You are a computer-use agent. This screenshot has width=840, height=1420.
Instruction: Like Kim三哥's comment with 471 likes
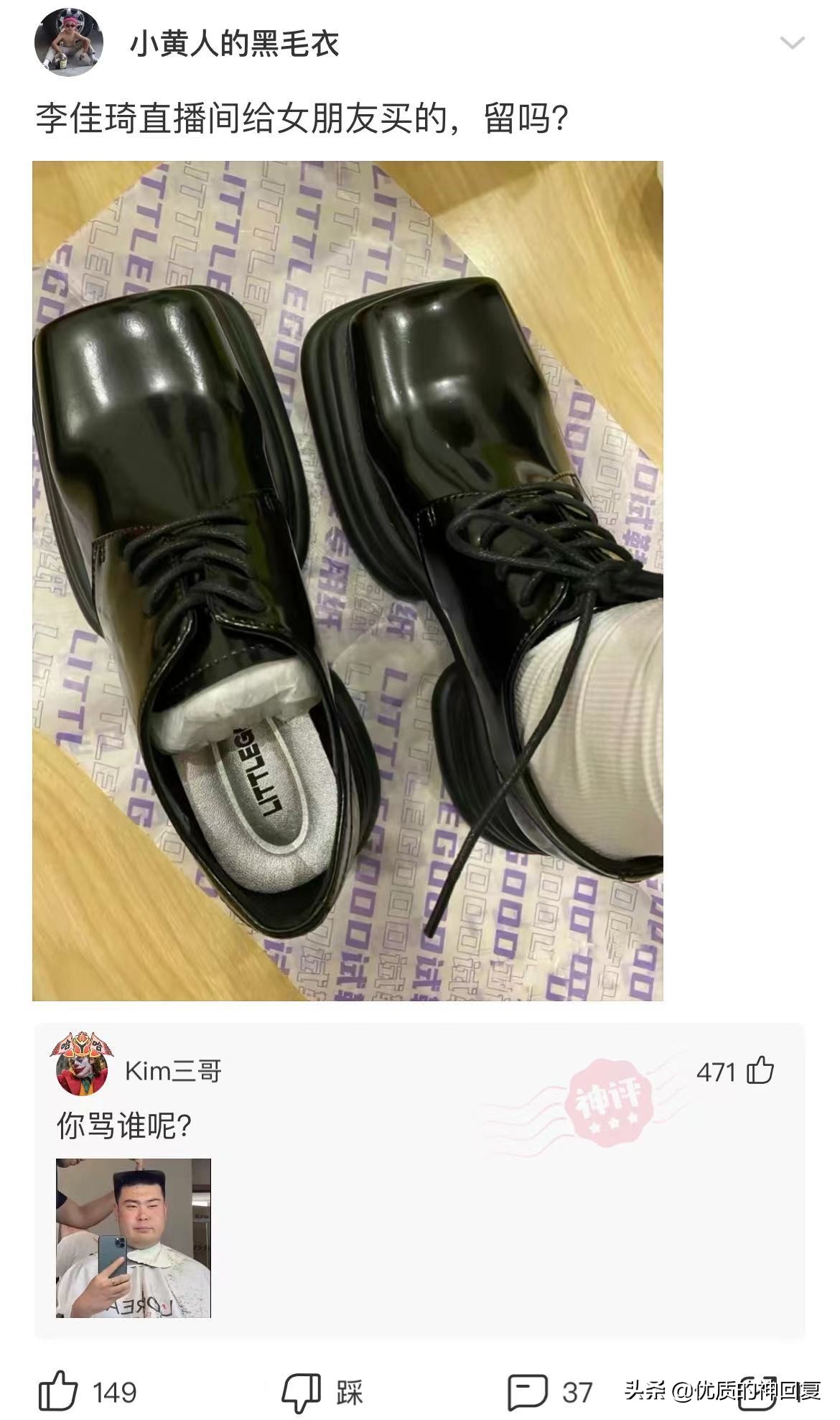click(760, 1071)
